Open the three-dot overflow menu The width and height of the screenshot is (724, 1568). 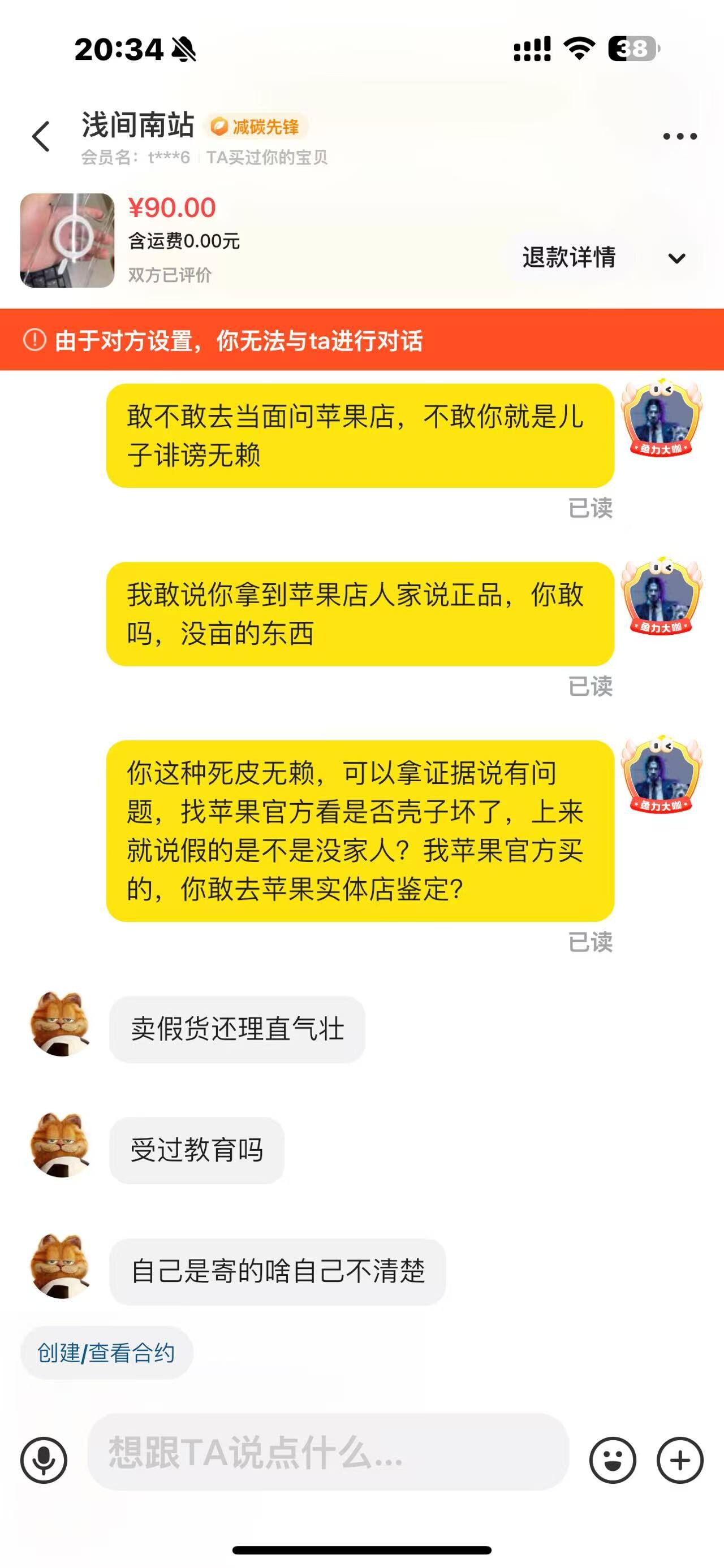[x=679, y=136]
